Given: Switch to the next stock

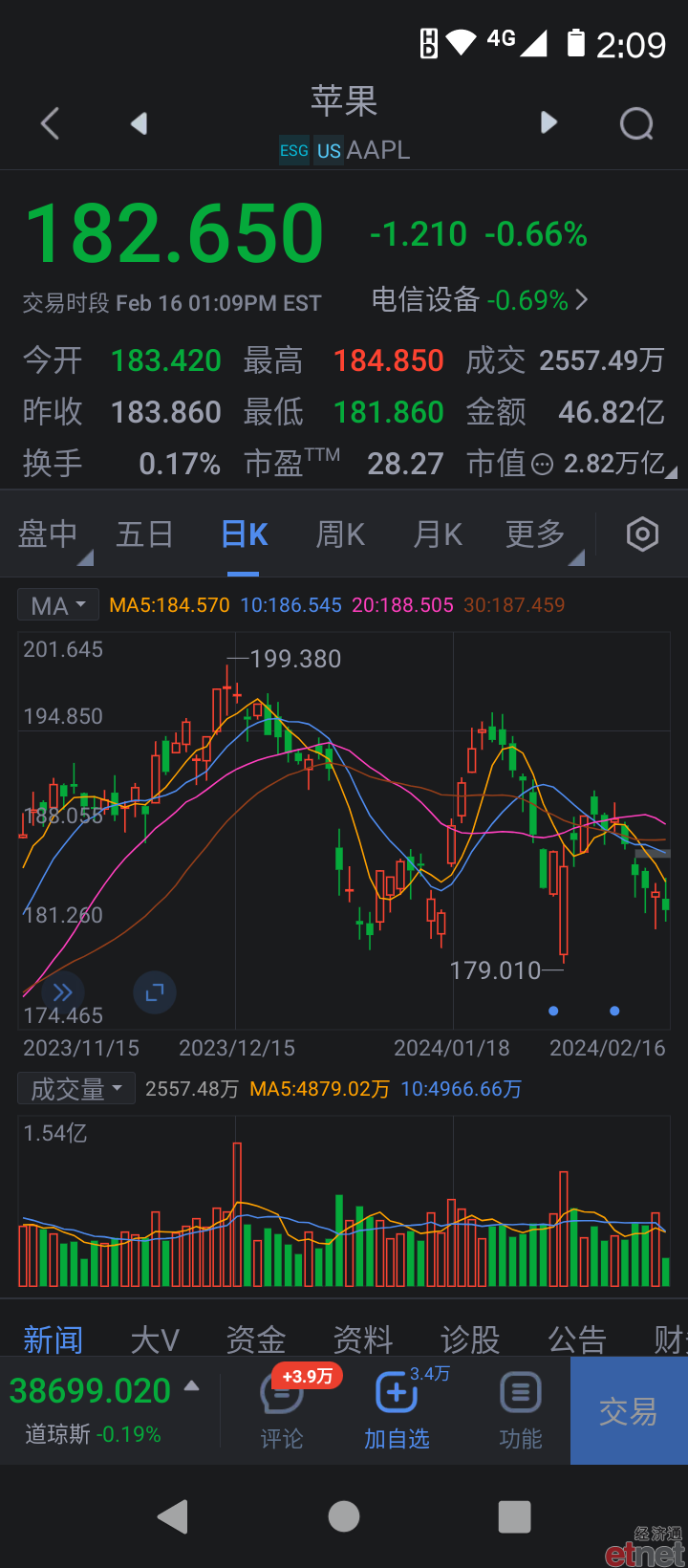Looking at the screenshot, I should 548,122.
